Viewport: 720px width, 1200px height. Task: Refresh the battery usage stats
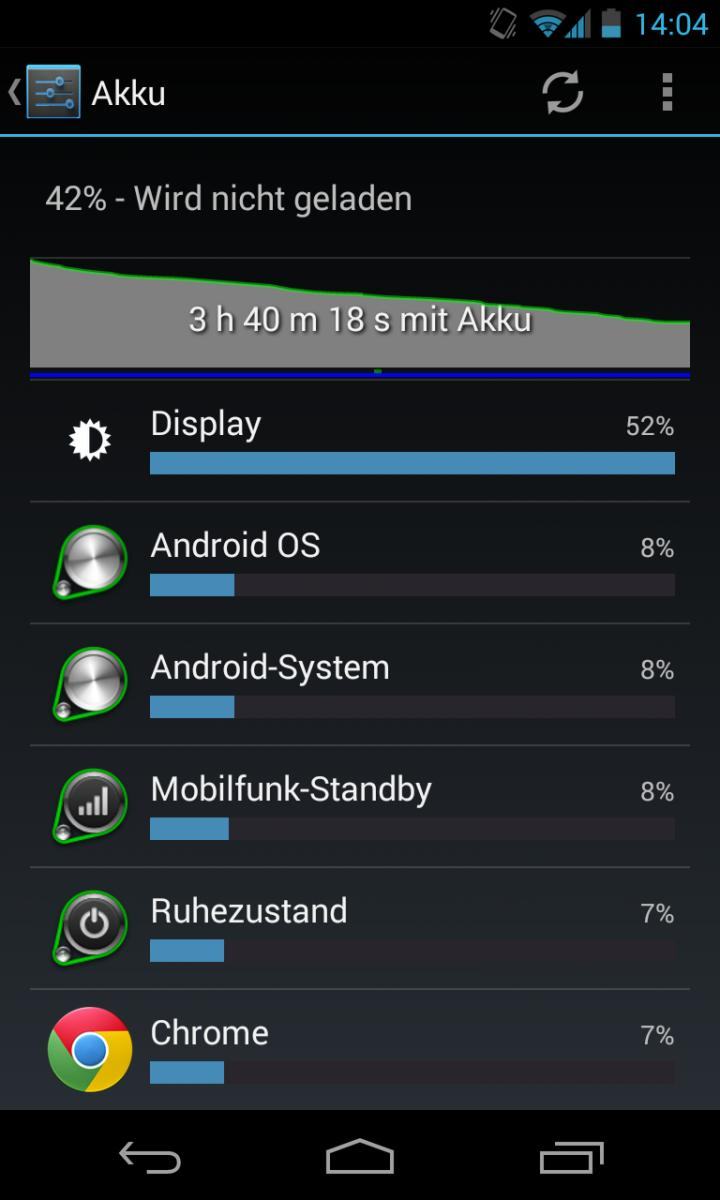(x=563, y=93)
